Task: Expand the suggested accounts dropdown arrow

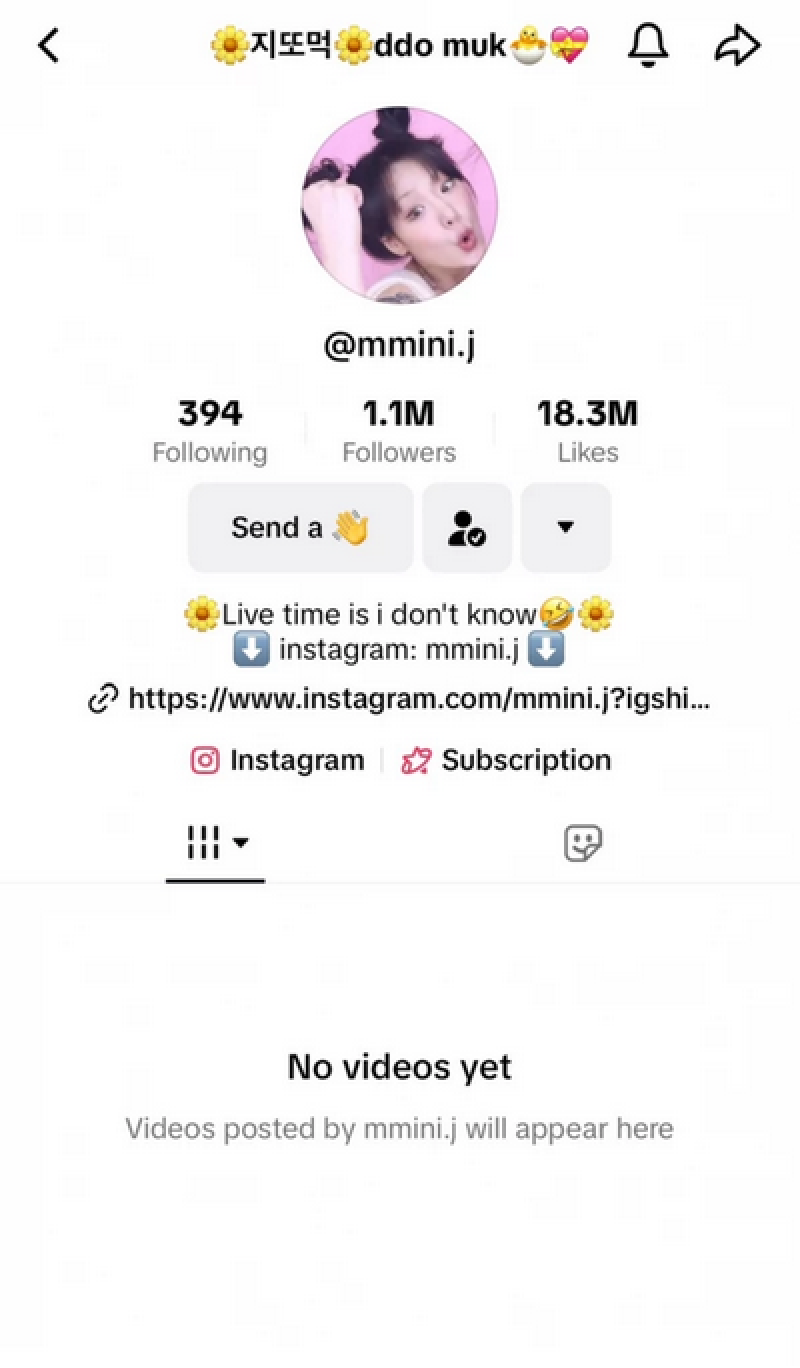Action: pyautogui.click(x=565, y=527)
